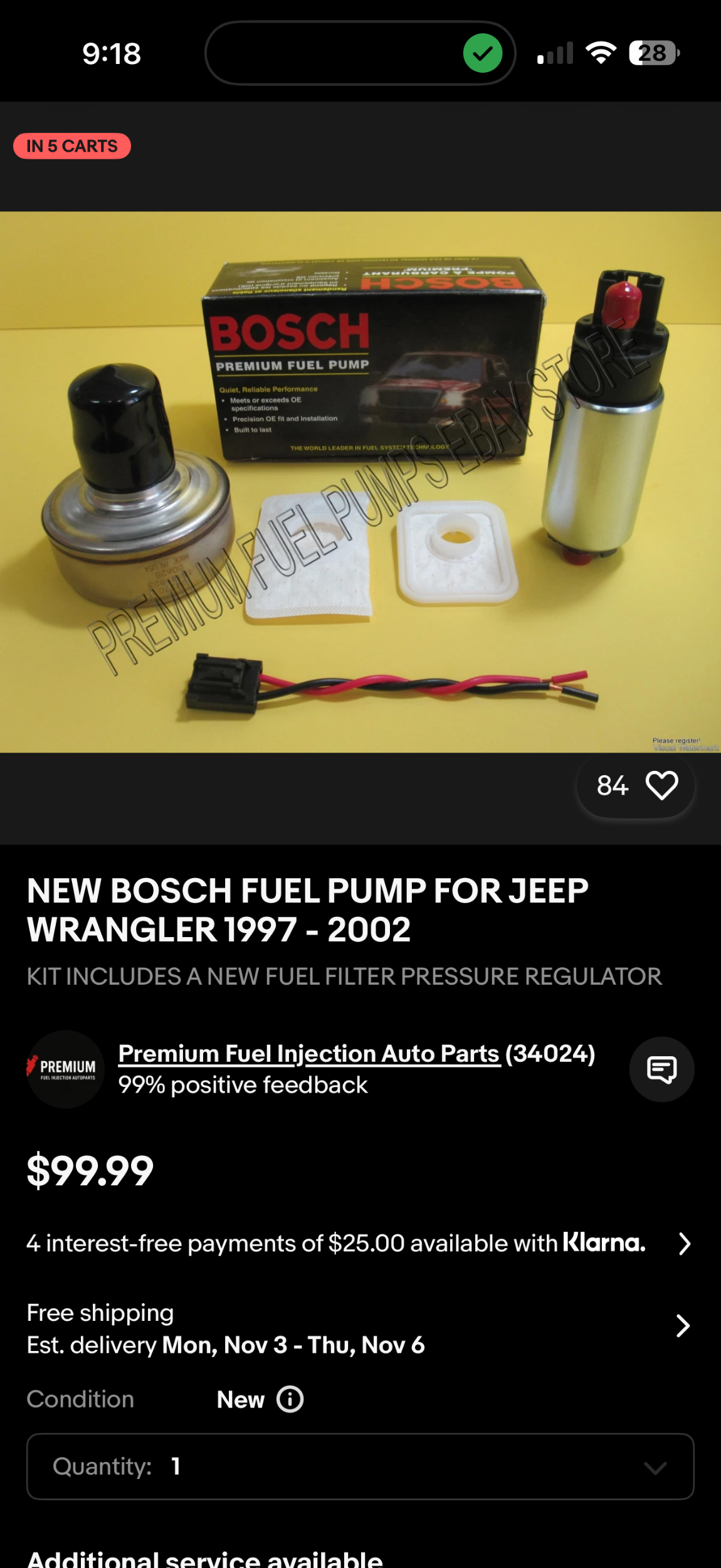721x1568 pixels.
Task: Add item to watchlist with heart icon
Action: pyautogui.click(x=661, y=785)
